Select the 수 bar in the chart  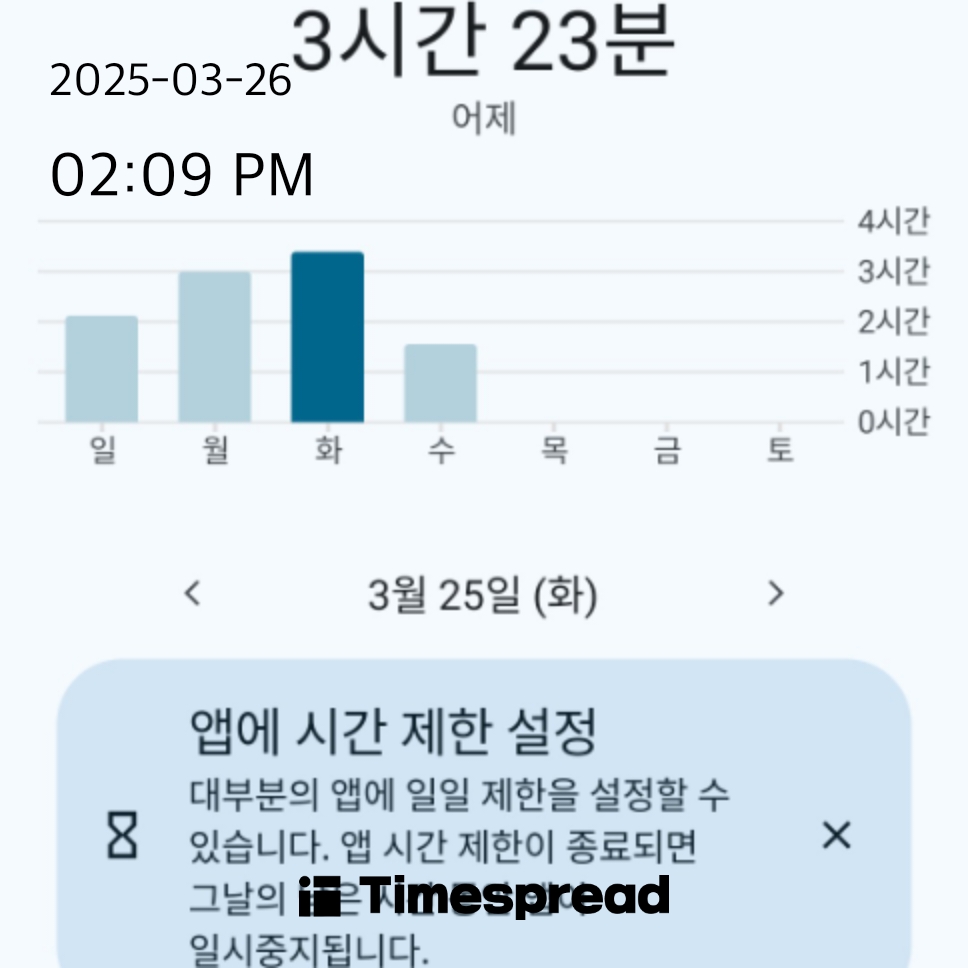(x=440, y=383)
